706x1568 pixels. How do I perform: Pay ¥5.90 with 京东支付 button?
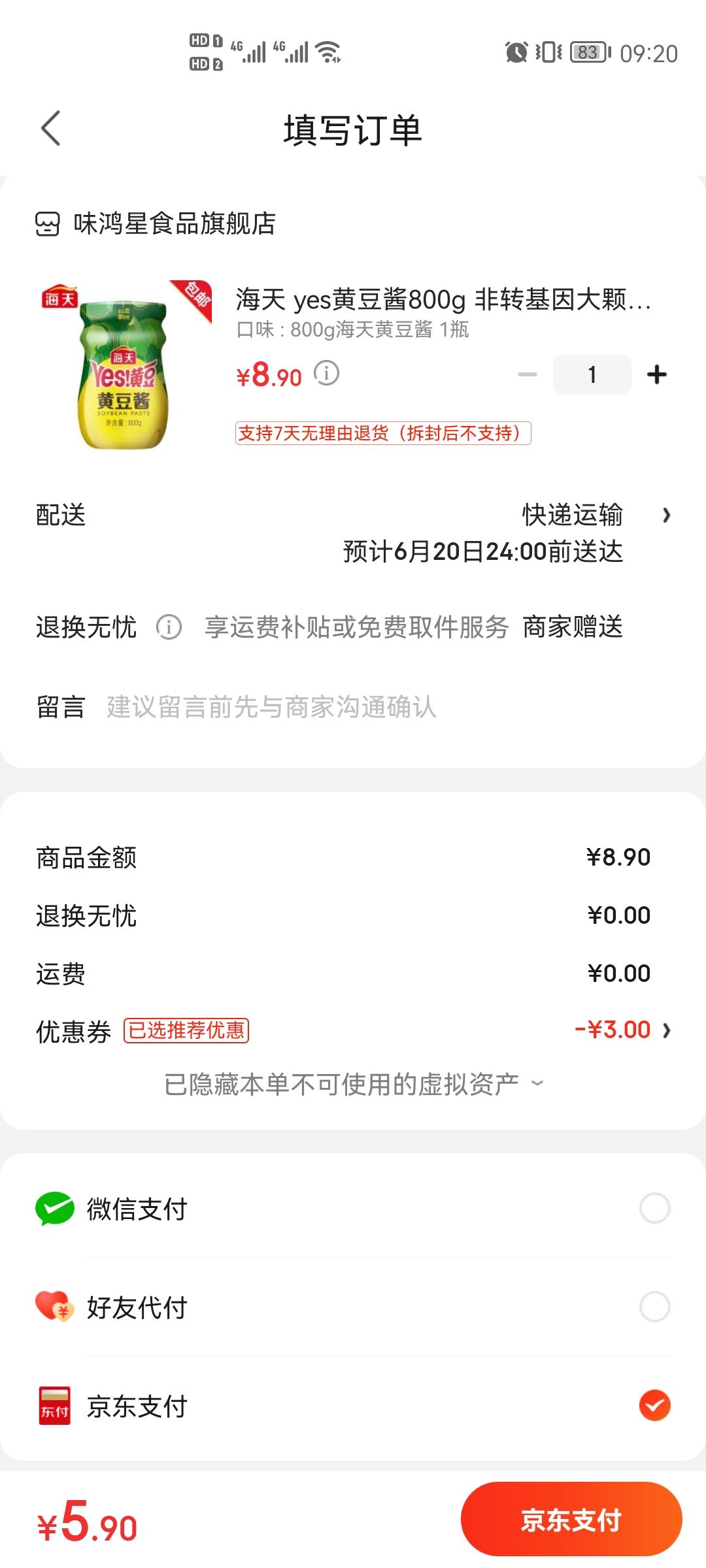point(571,1519)
